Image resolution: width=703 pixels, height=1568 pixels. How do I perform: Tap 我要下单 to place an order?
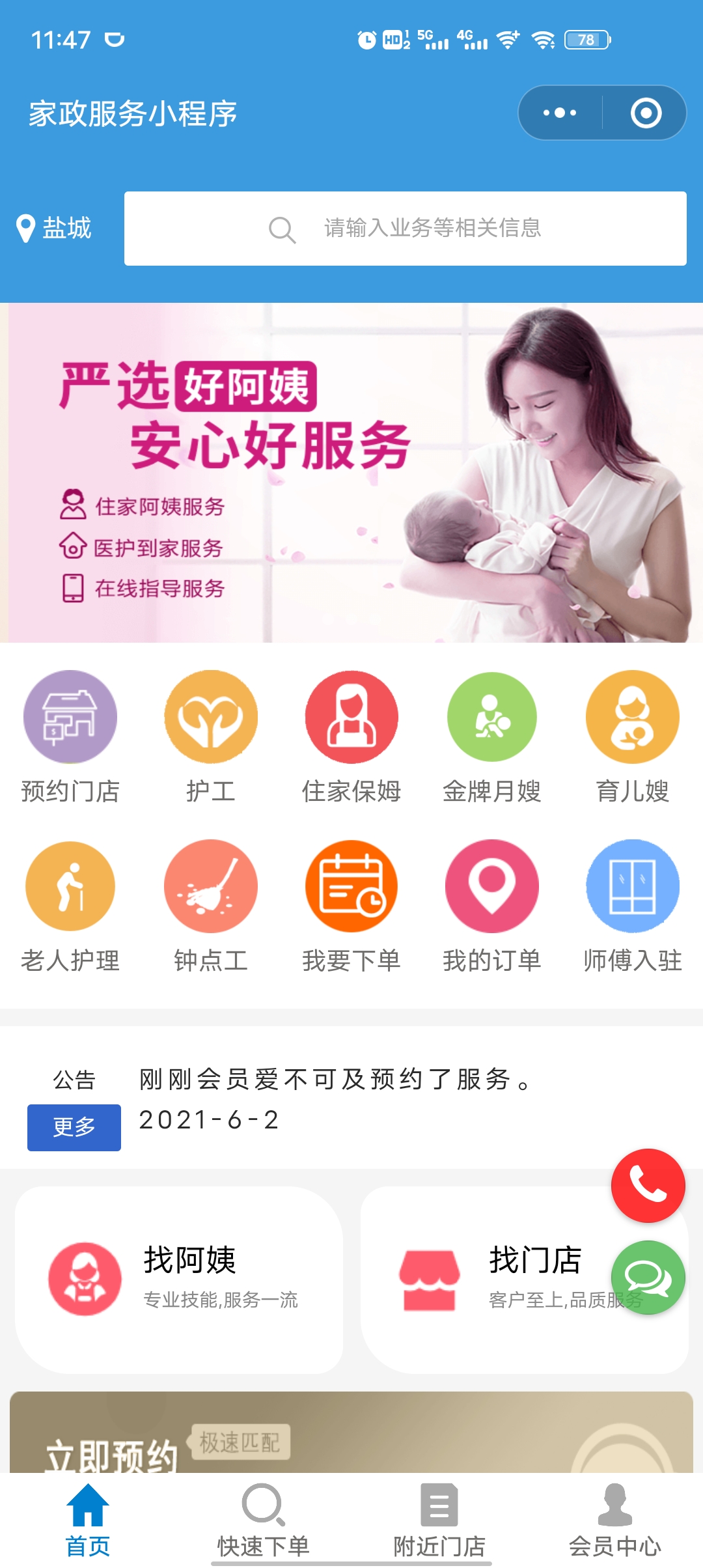pyautogui.click(x=351, y=906)
